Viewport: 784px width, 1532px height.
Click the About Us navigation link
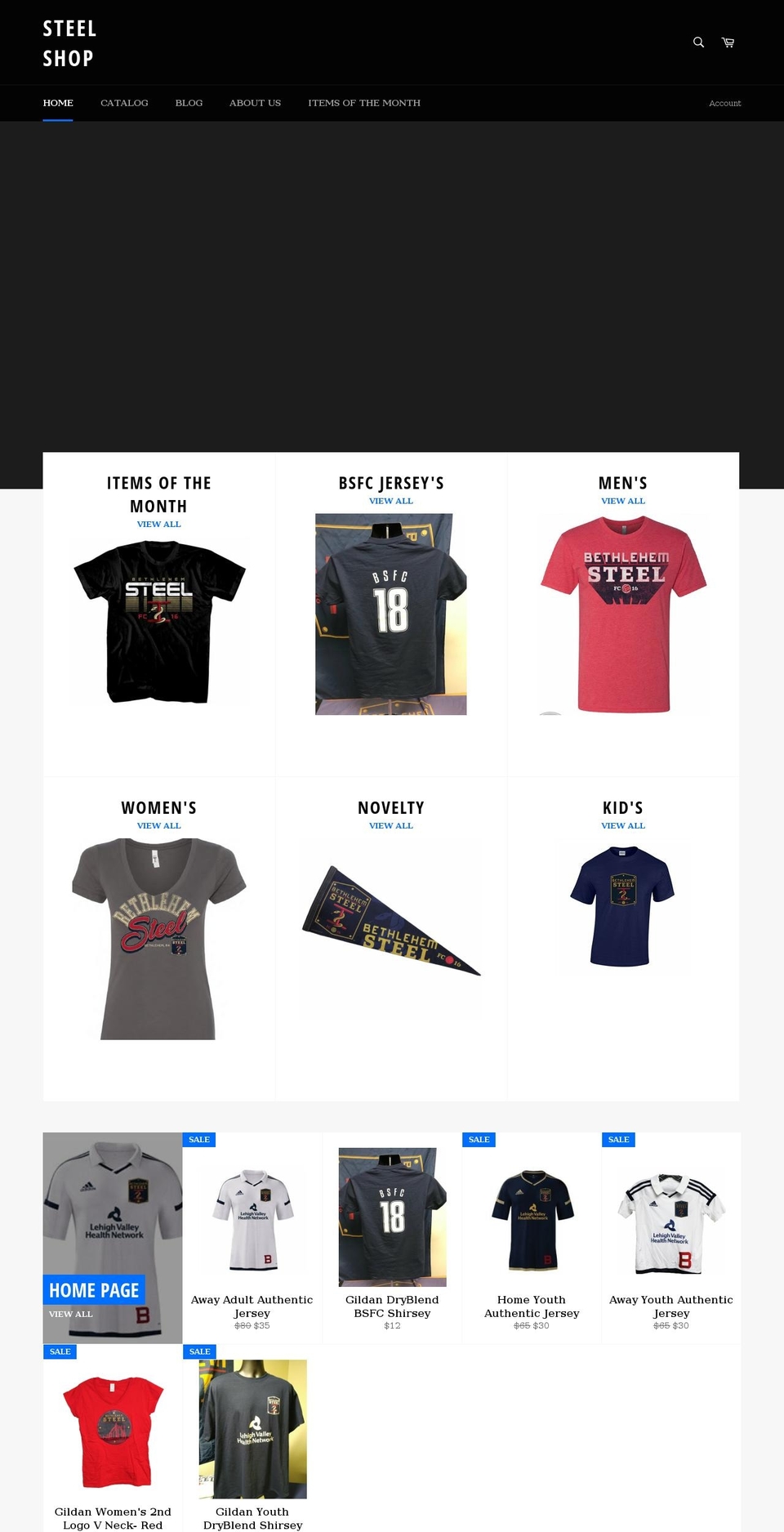coord(255,103)
